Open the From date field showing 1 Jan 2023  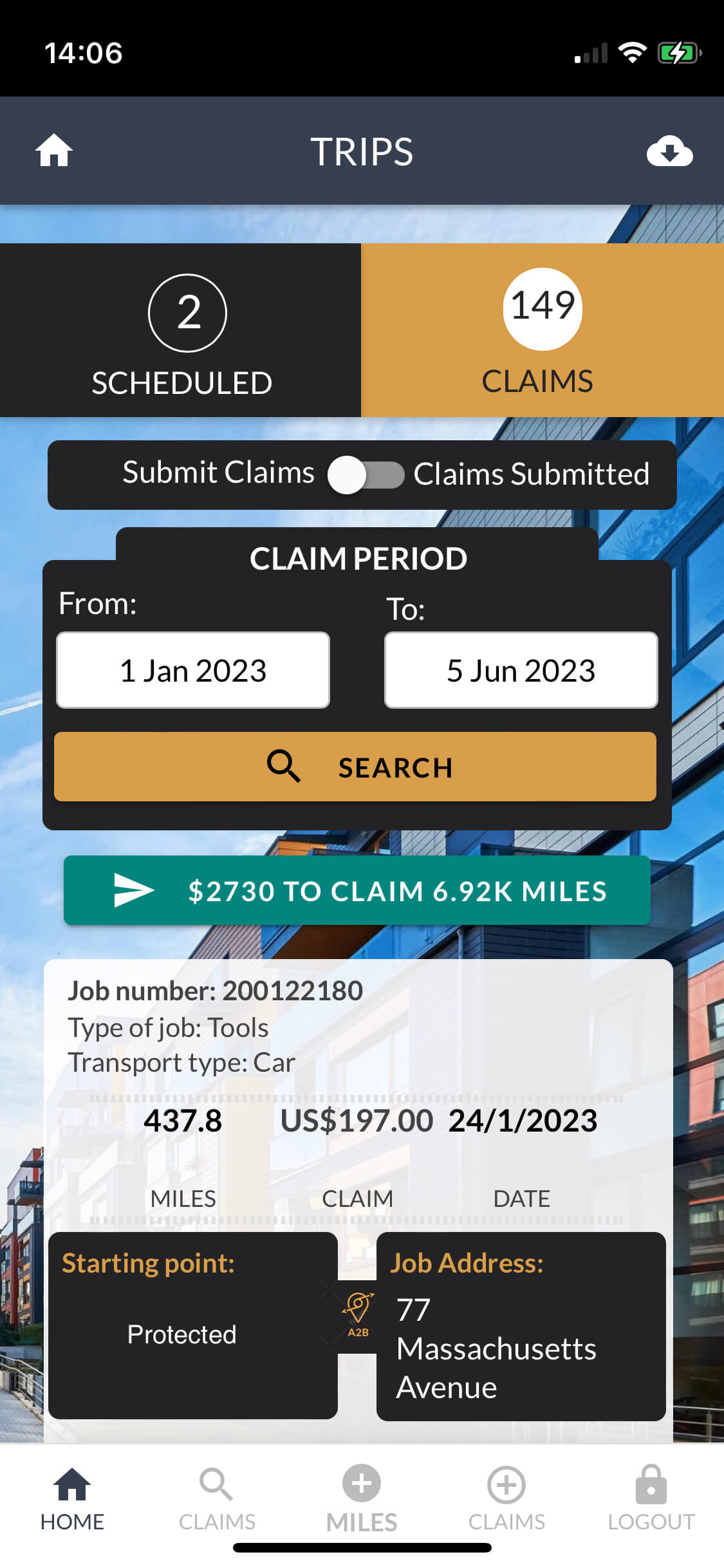tap(192, 670)
